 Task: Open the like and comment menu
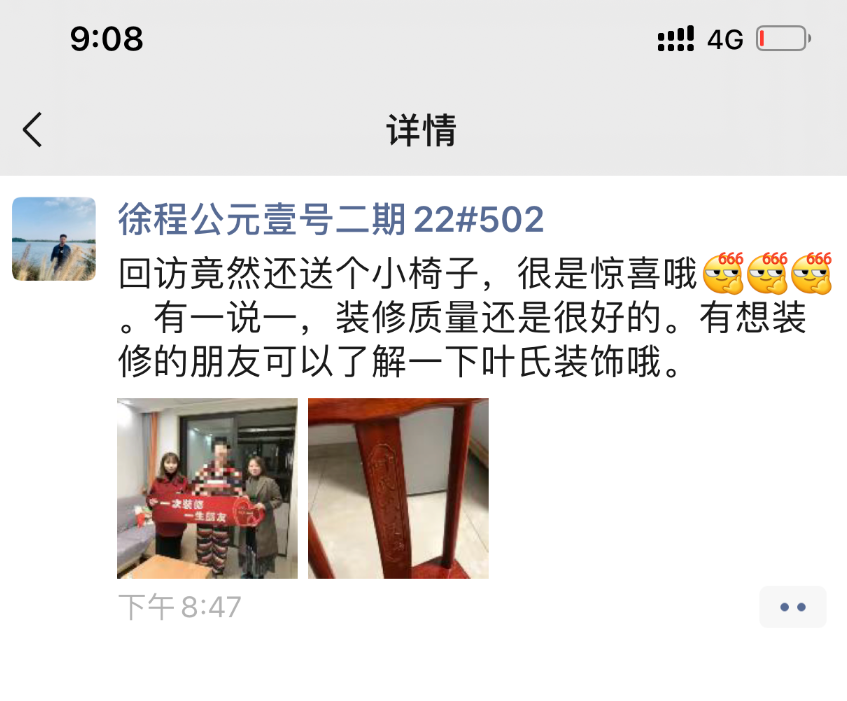pos(792,607)
